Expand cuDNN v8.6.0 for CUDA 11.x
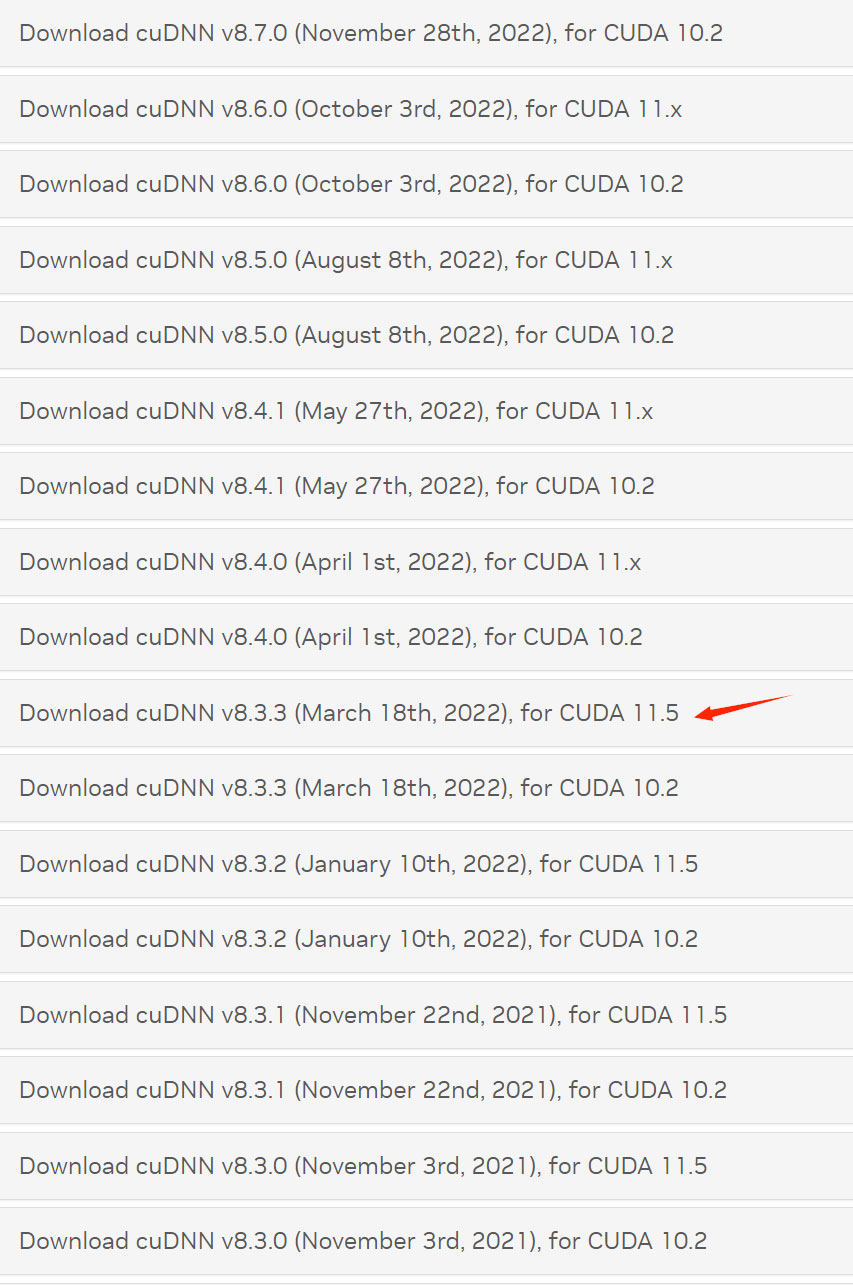 (350, 109)
